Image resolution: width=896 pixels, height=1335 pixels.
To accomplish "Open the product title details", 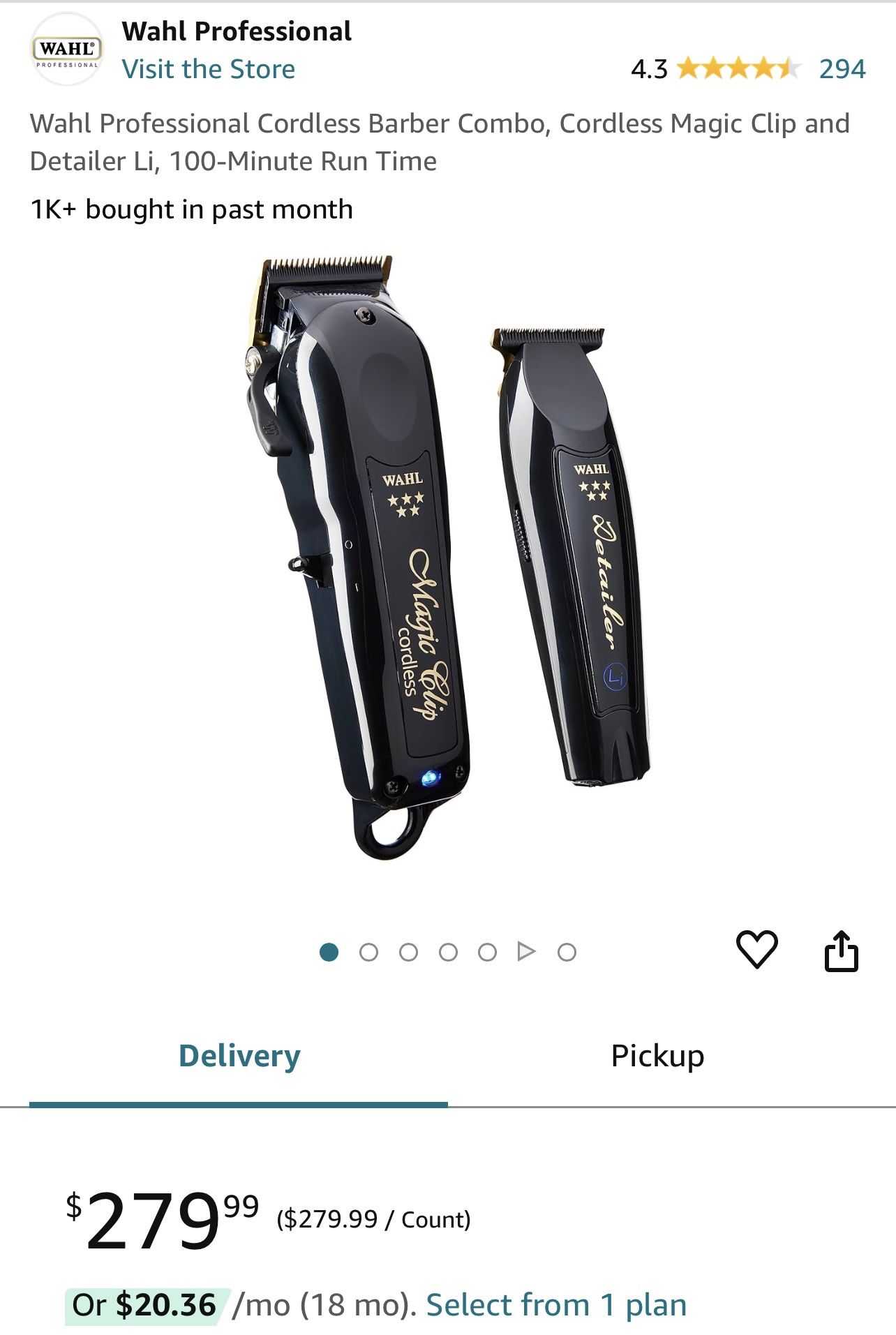I will [x=441, y=143].
